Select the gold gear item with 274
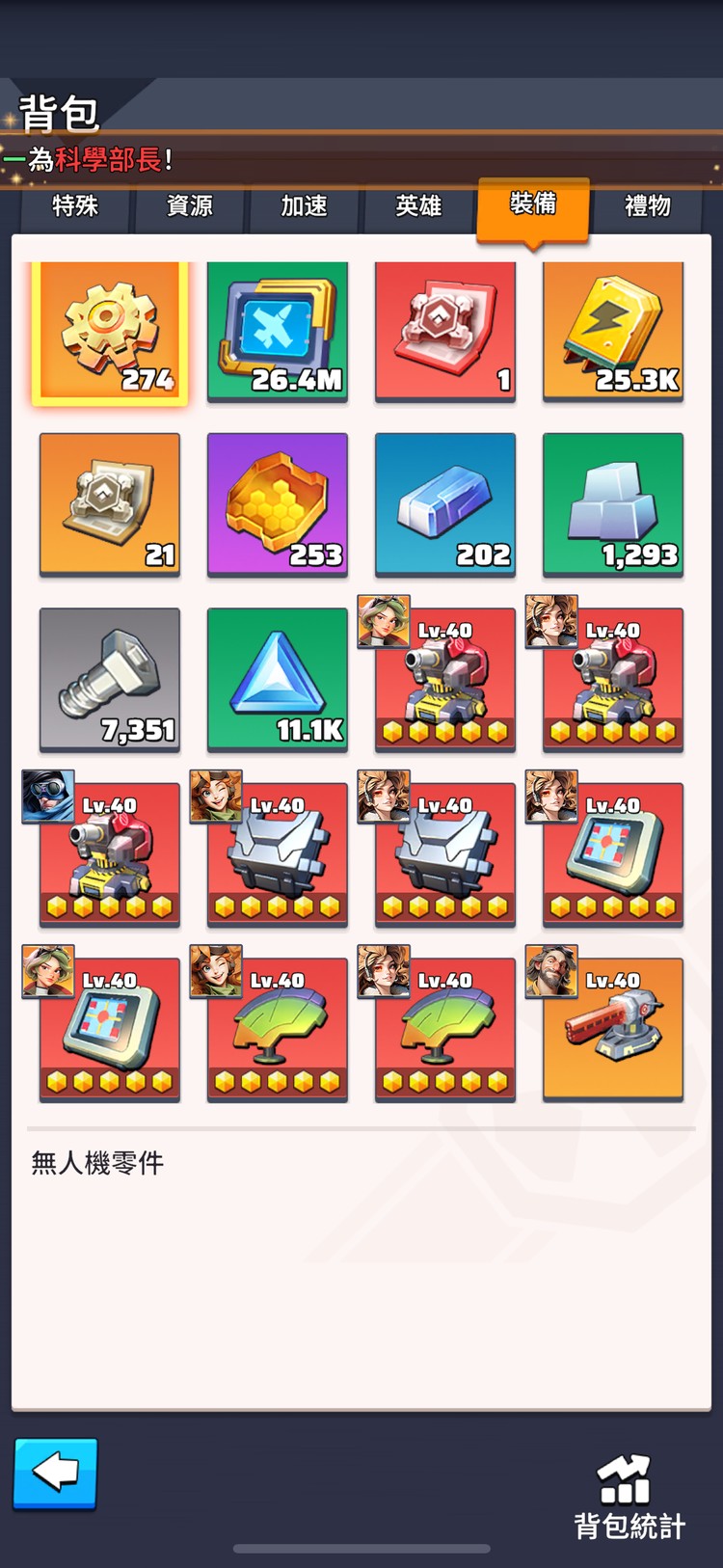 [x=110, y=333]
